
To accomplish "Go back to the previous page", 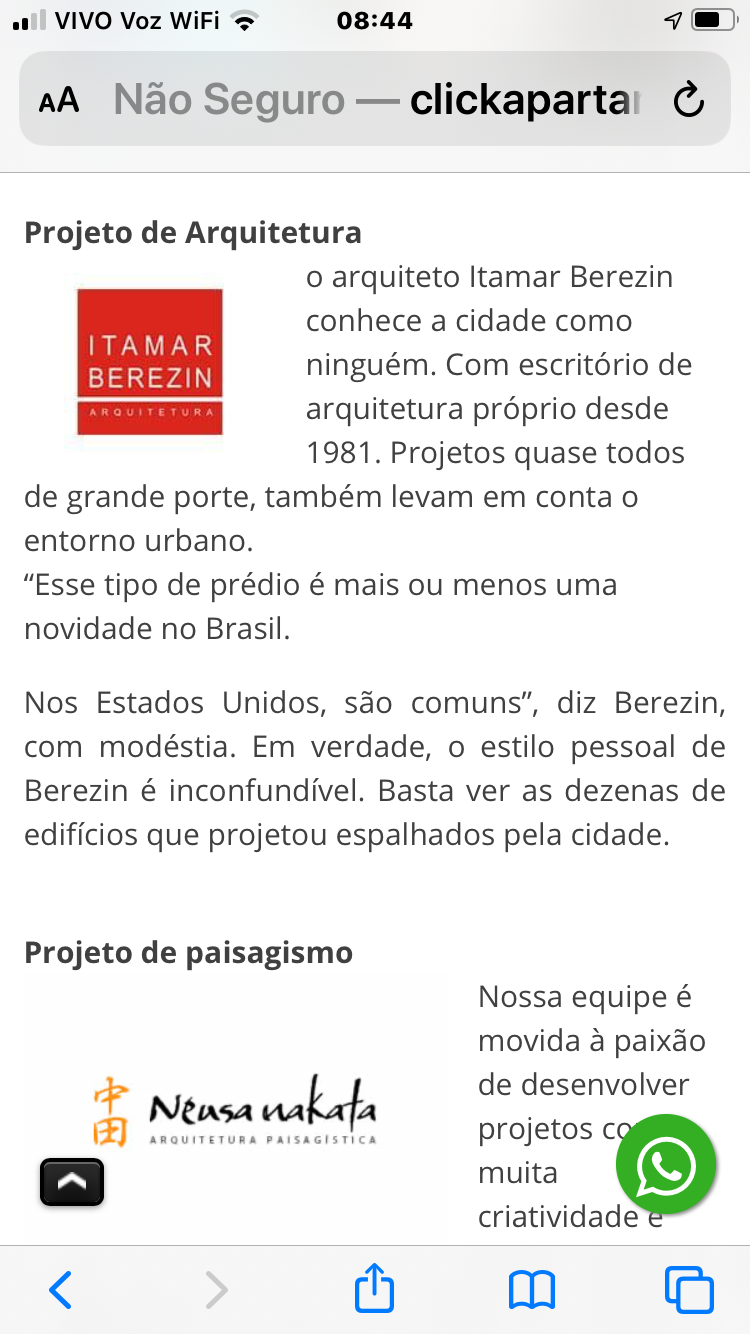I will pos(61,1290).
